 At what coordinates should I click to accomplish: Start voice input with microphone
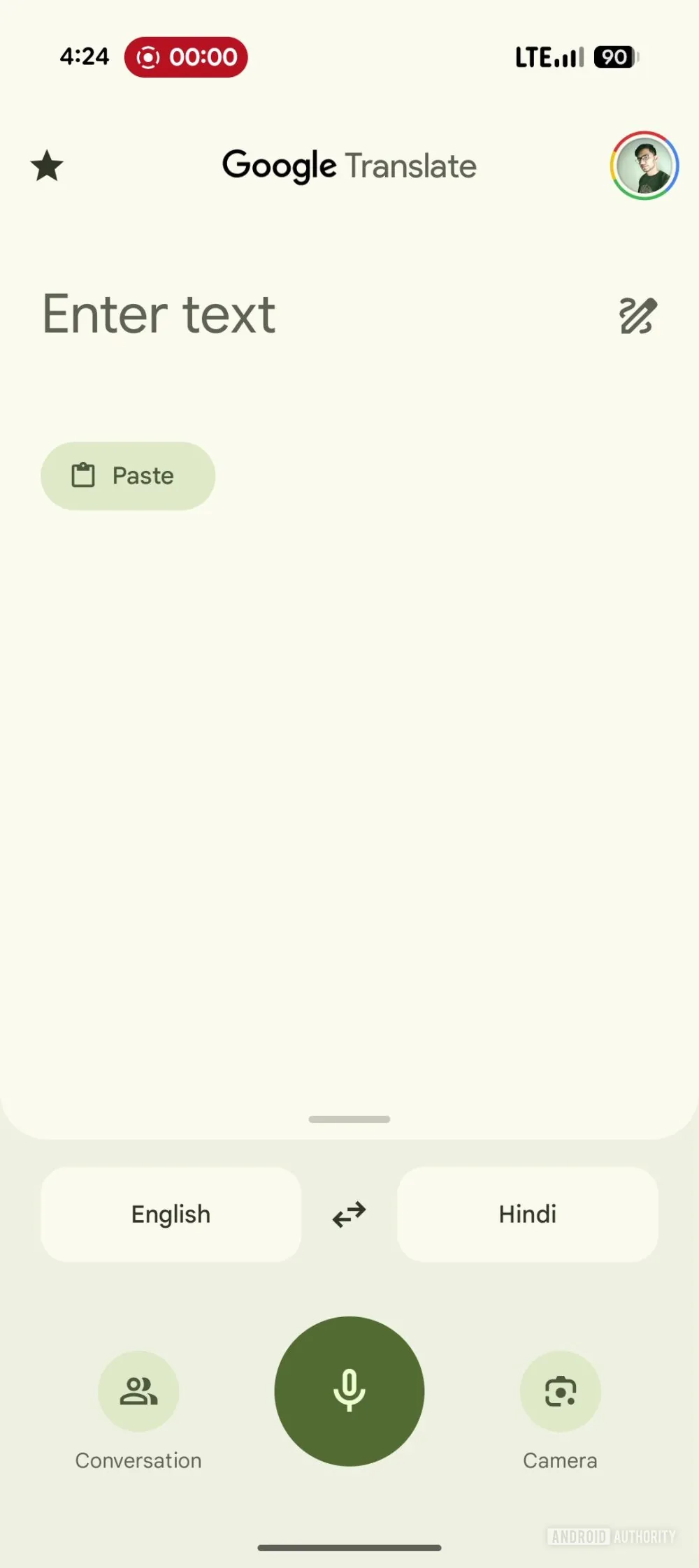pyautogui.click(x=349, y=1391)
